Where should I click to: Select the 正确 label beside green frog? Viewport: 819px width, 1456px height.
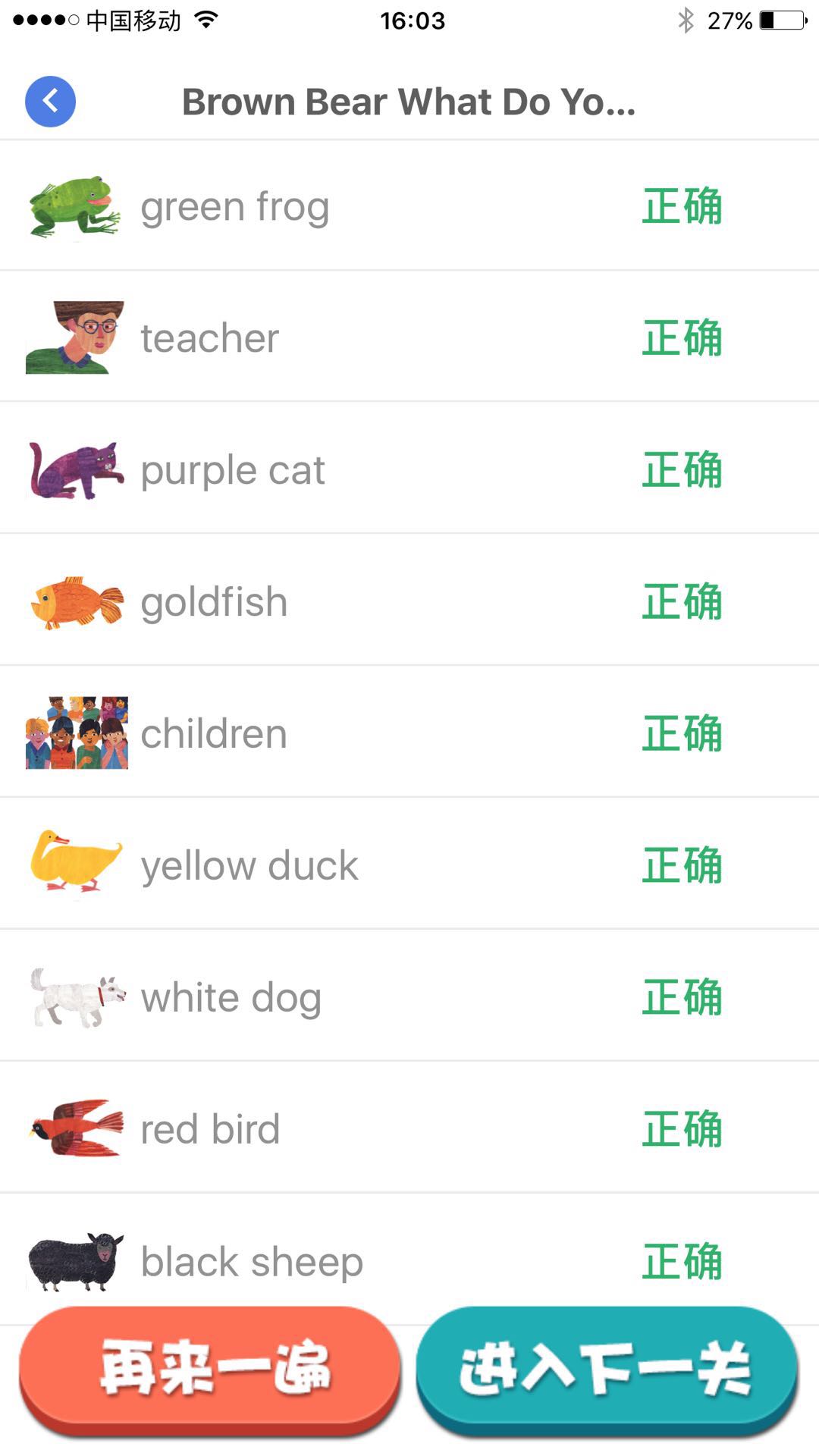click(680, 205)
